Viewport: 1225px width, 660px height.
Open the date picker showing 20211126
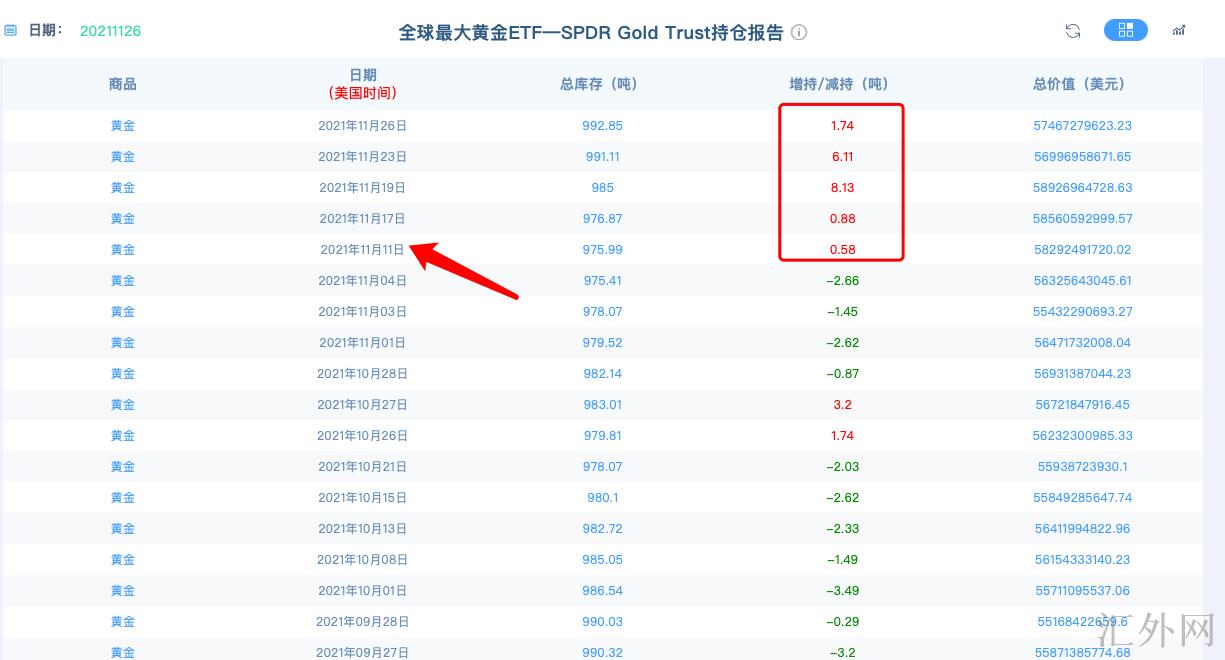[x=110, y=31]
